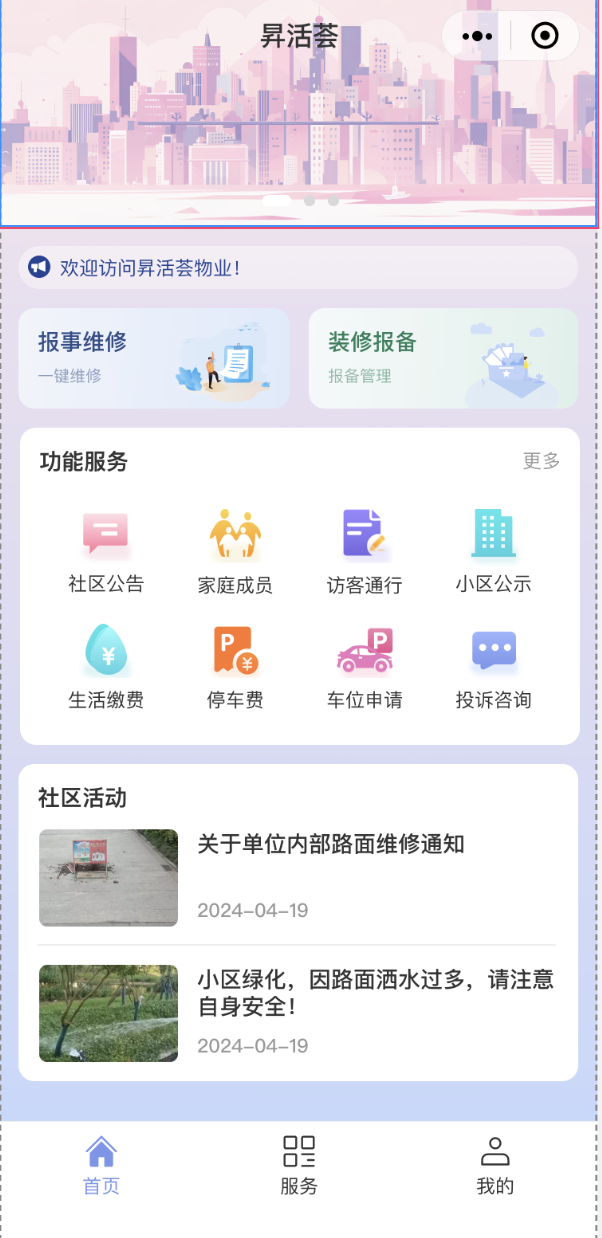Tap the 欢迎访问昇活荟物业 announcement bar
Viewport: 602px width, 1238px height.
[298, 268]
